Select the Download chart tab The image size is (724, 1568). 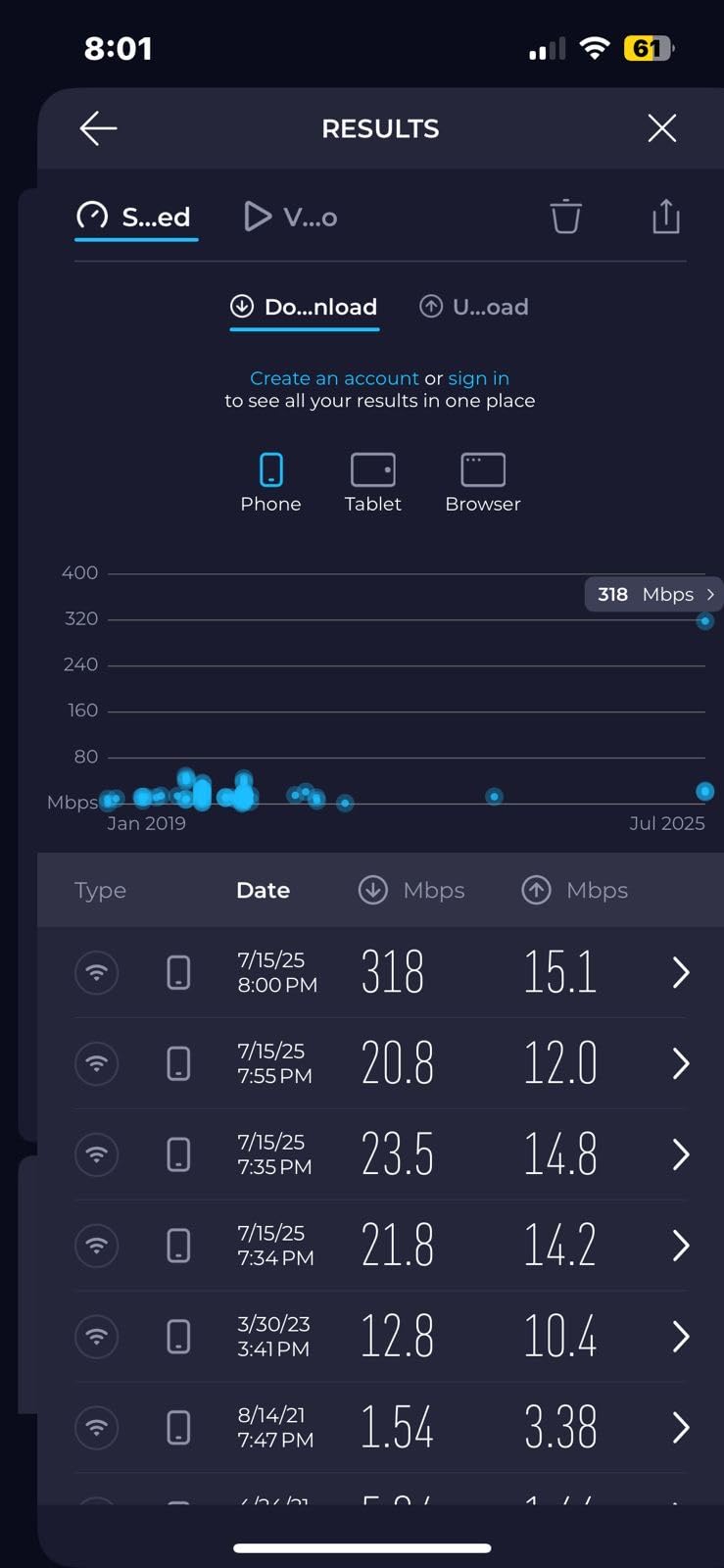pyautogui.click(x=304, y=308)
